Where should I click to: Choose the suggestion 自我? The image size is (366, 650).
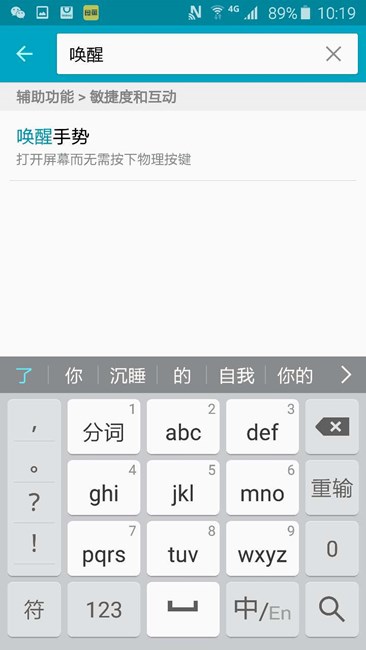236,376
